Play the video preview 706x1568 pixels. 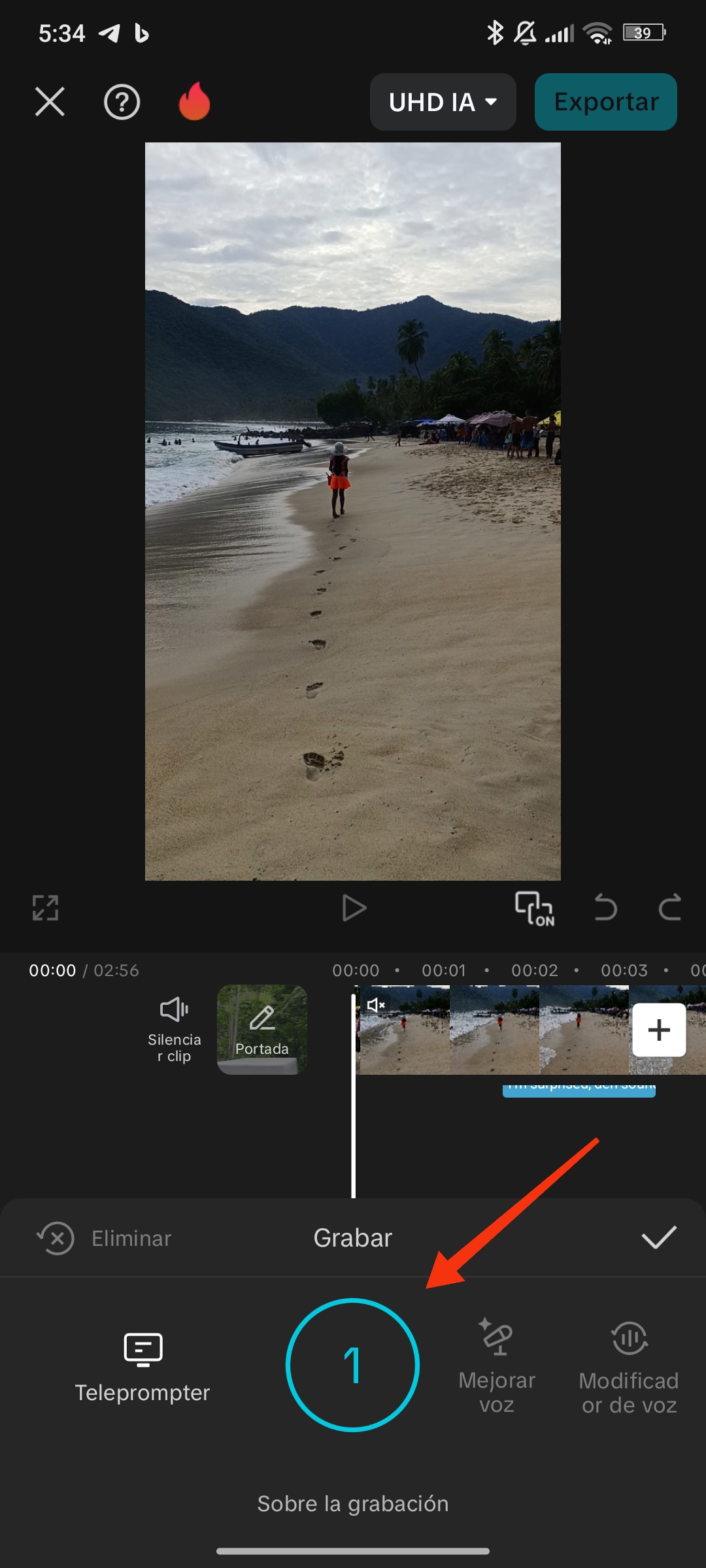coord(354,908)
